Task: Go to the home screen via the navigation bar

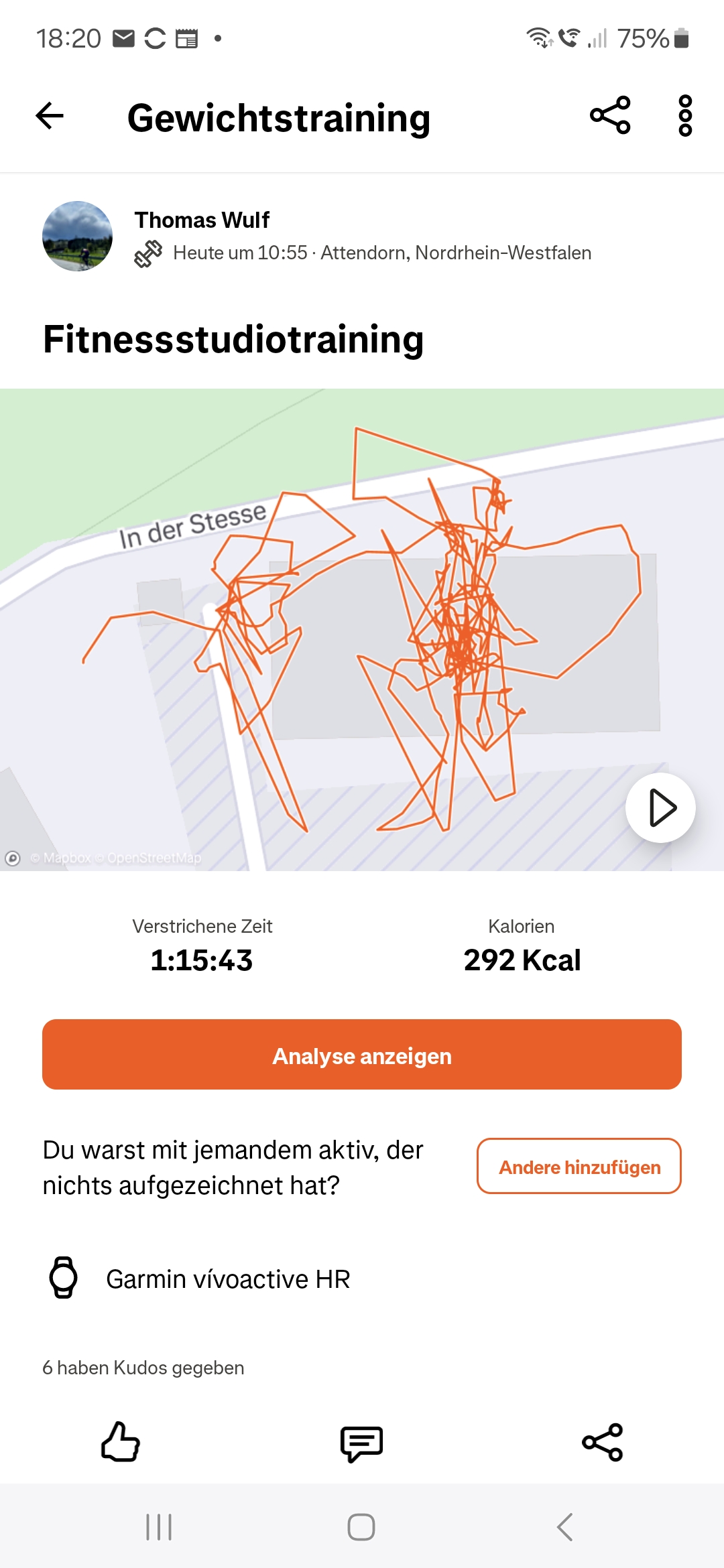Action: 361,1527
